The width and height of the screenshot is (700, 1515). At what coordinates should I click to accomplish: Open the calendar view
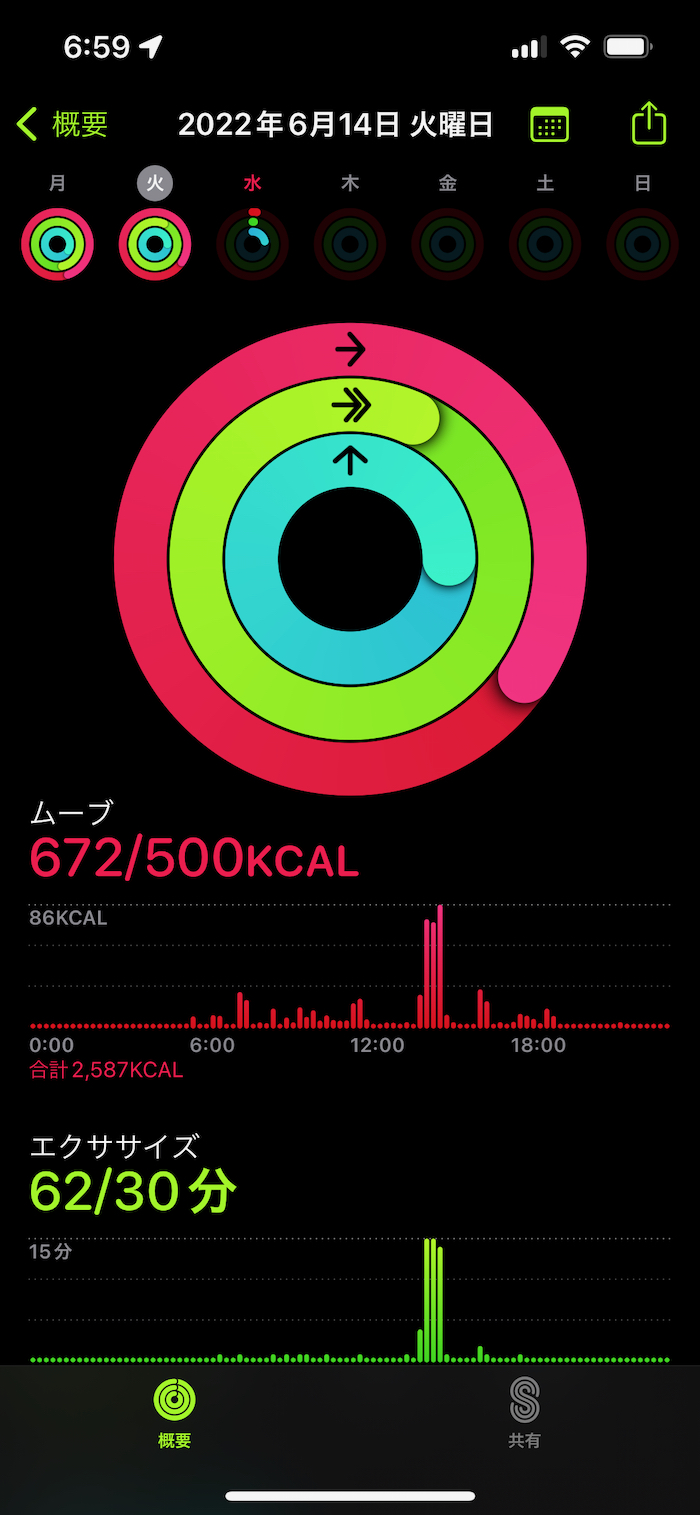click(x=549, y=125)
